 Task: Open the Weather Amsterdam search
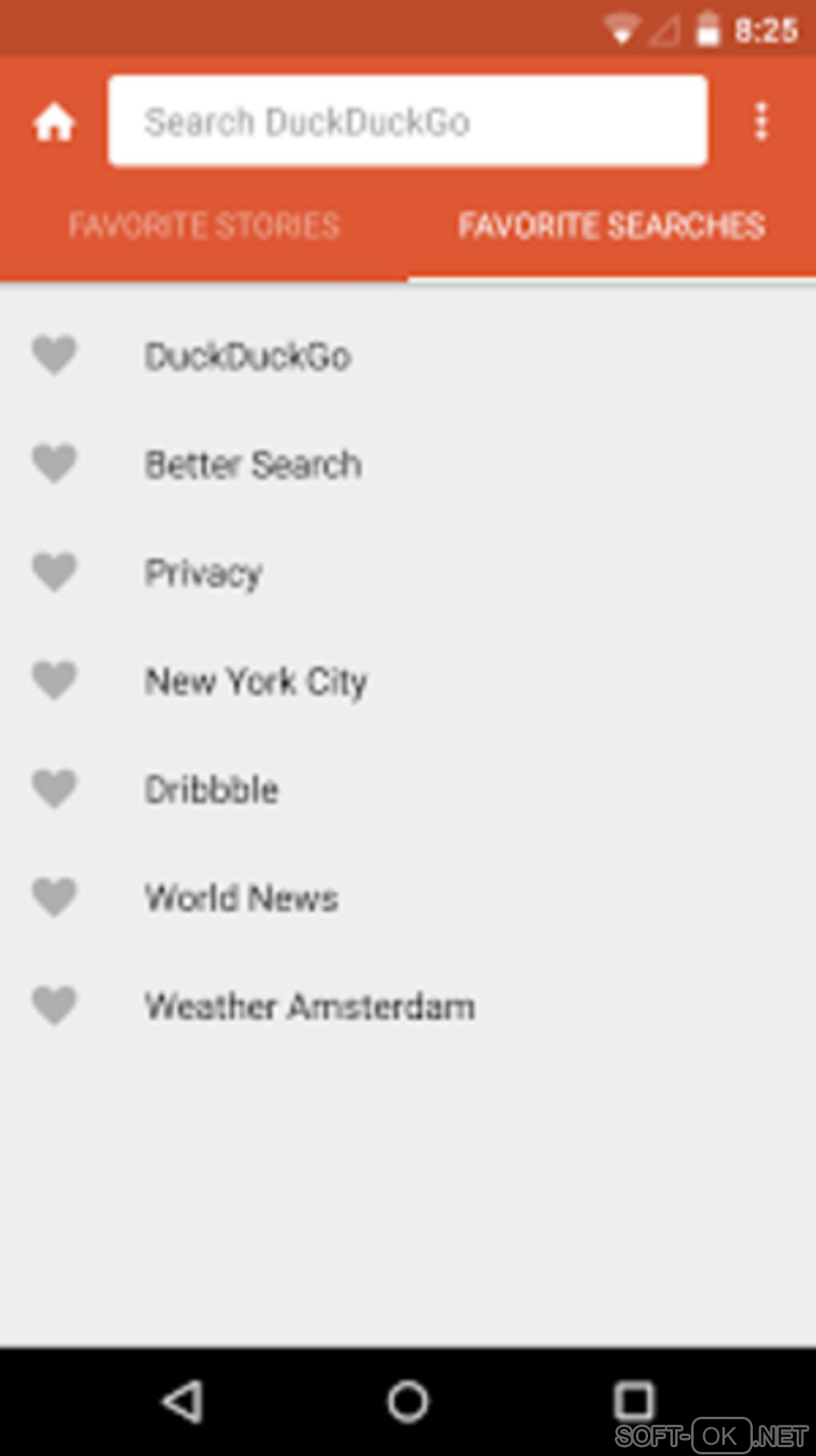pos(310,1007)
